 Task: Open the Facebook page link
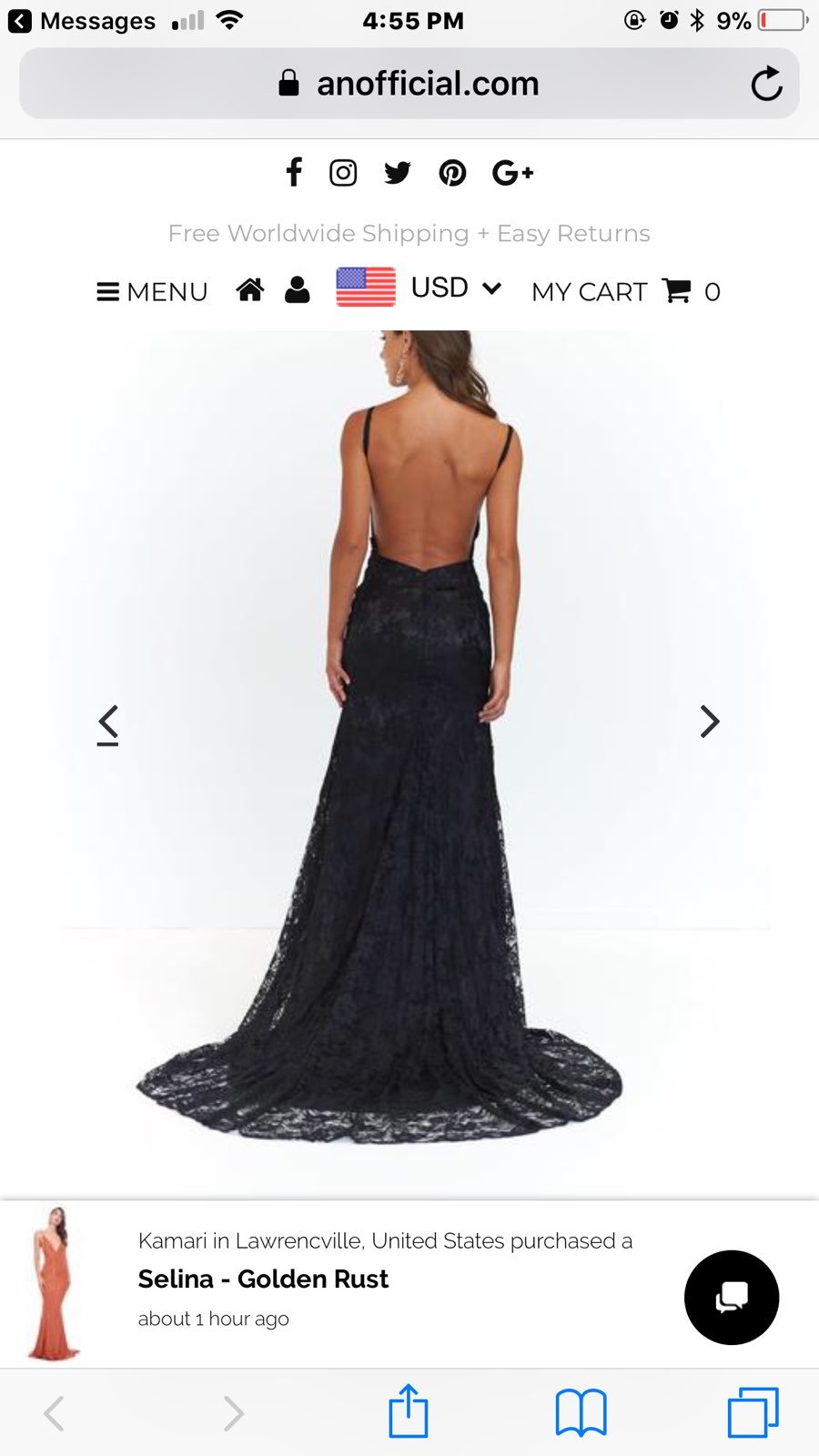(293, 172)
